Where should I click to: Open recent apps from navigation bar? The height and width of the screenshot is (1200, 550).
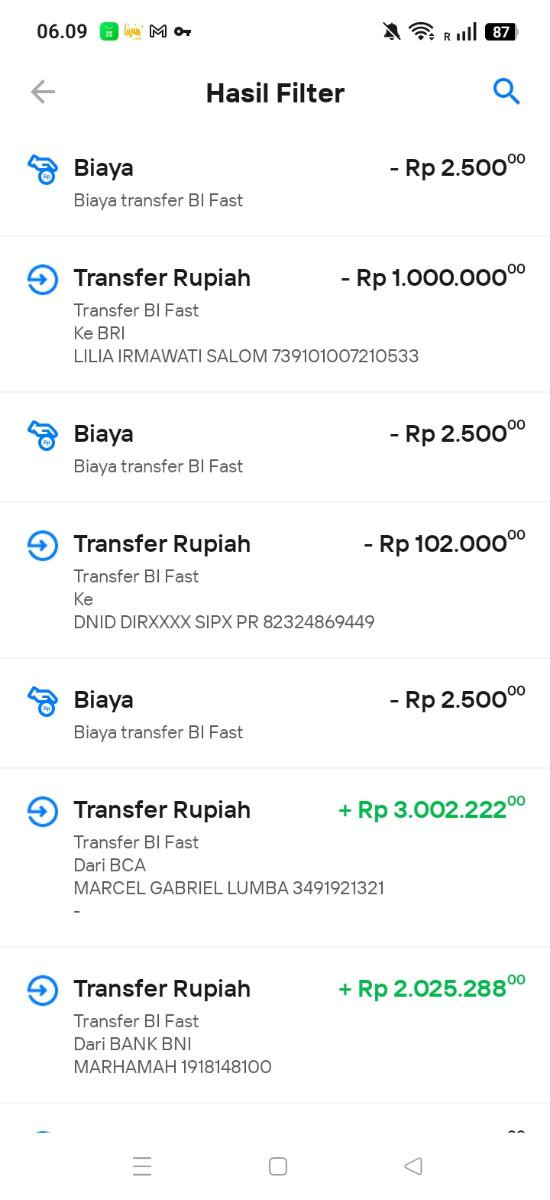[142, 1166]
